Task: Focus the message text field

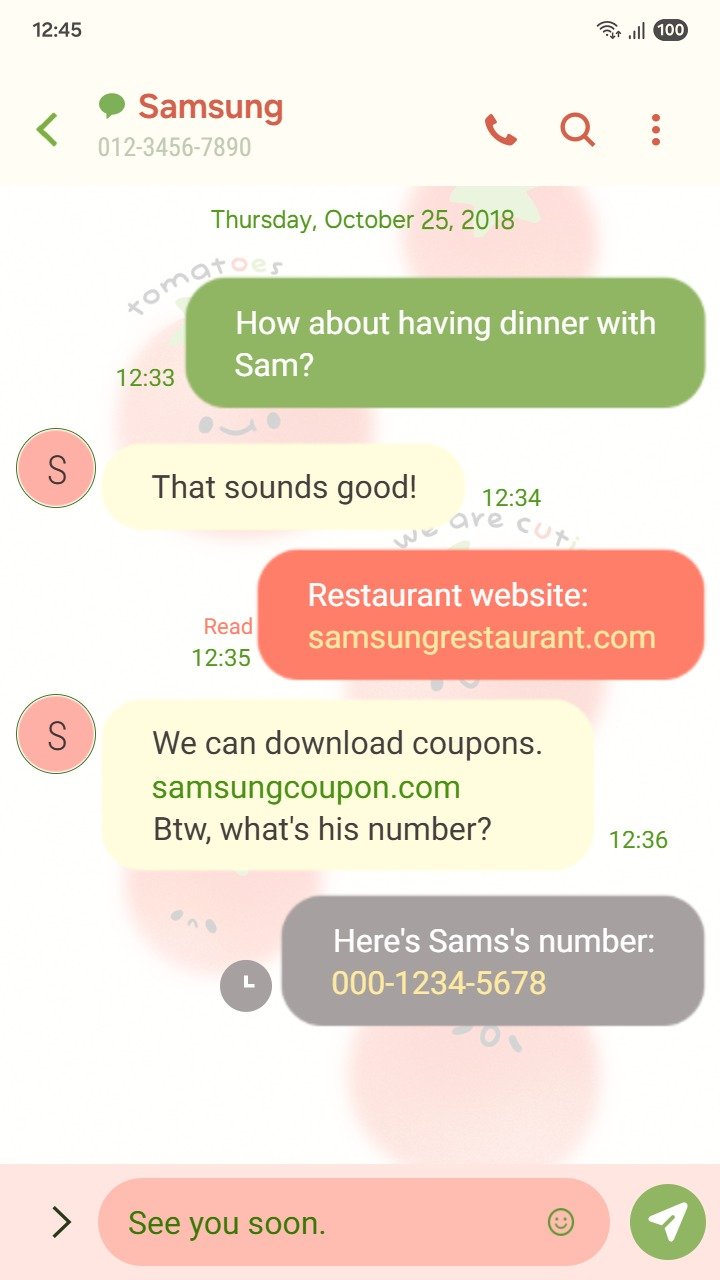Action: (x=320, y=1222)
